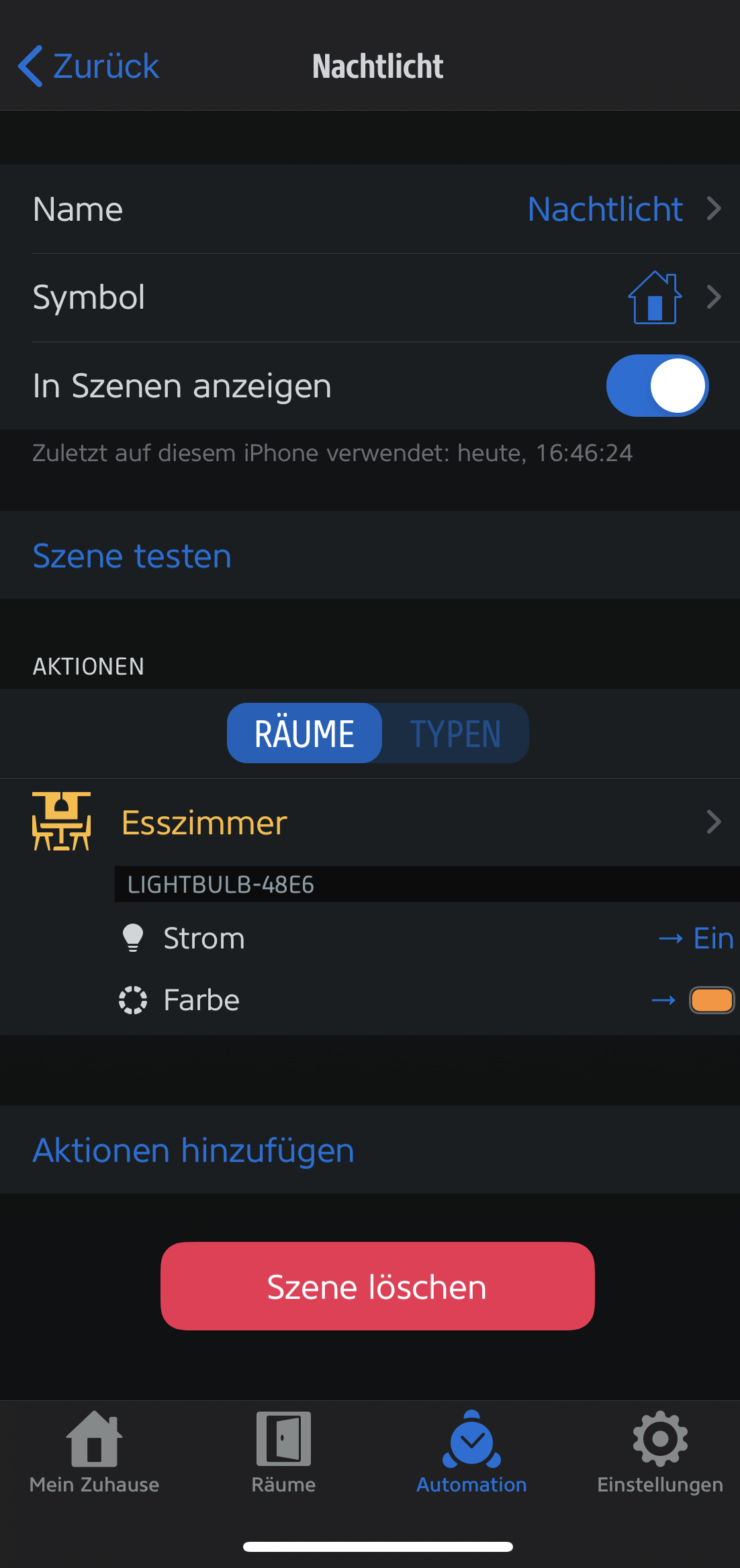
Task: Switch to the TYPEN segment
Action: pos(455,733)
